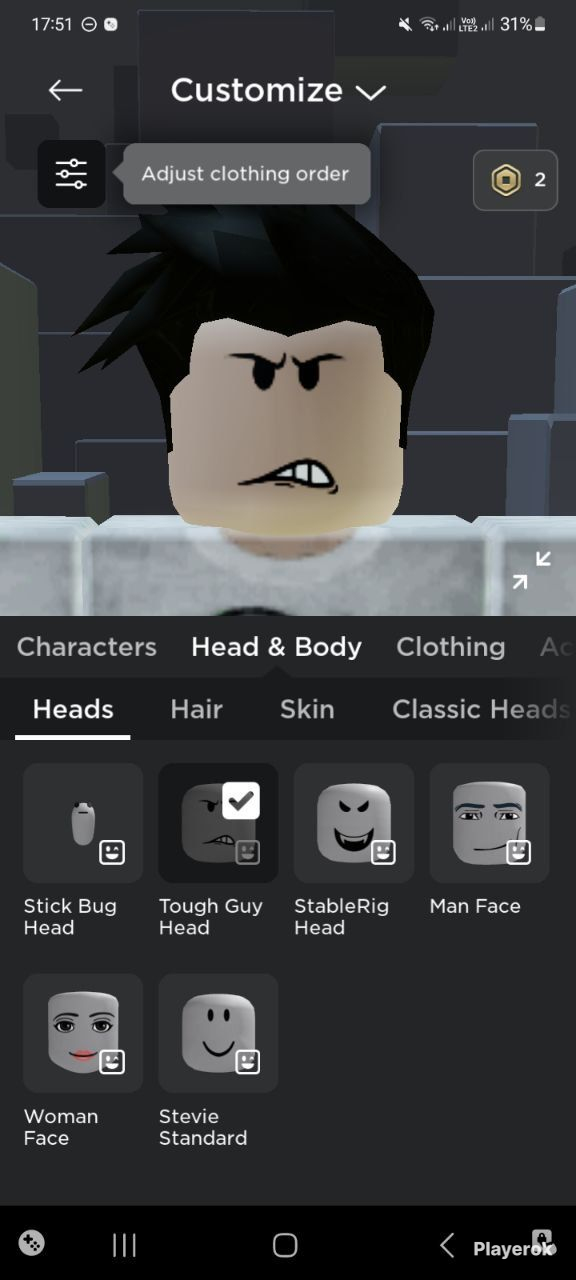Open the Skin subcategory
This screenshot has width=576, height=1280.
coord(307,709)
